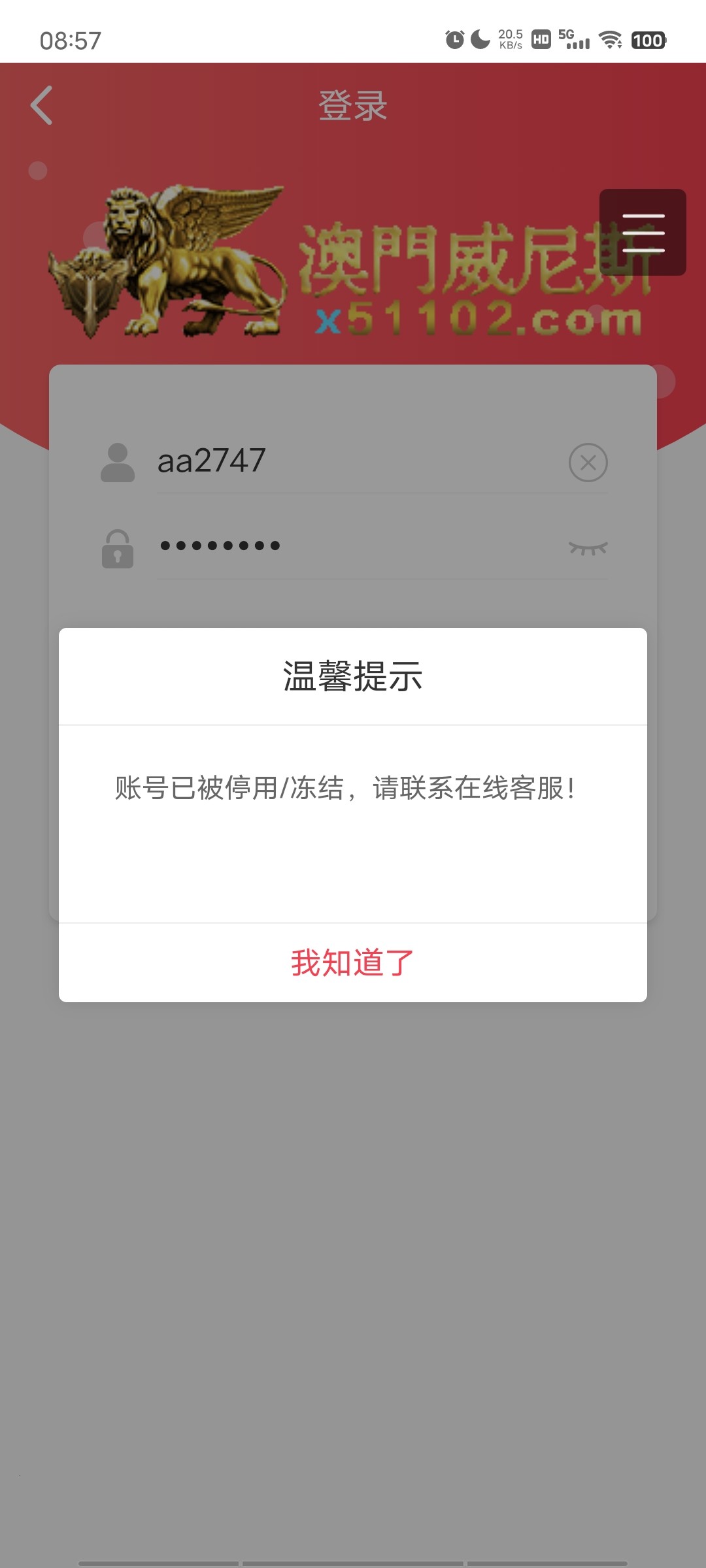Open the hamburger menu button
Screen dimensions: 706x1568
(x=643, y=233)
